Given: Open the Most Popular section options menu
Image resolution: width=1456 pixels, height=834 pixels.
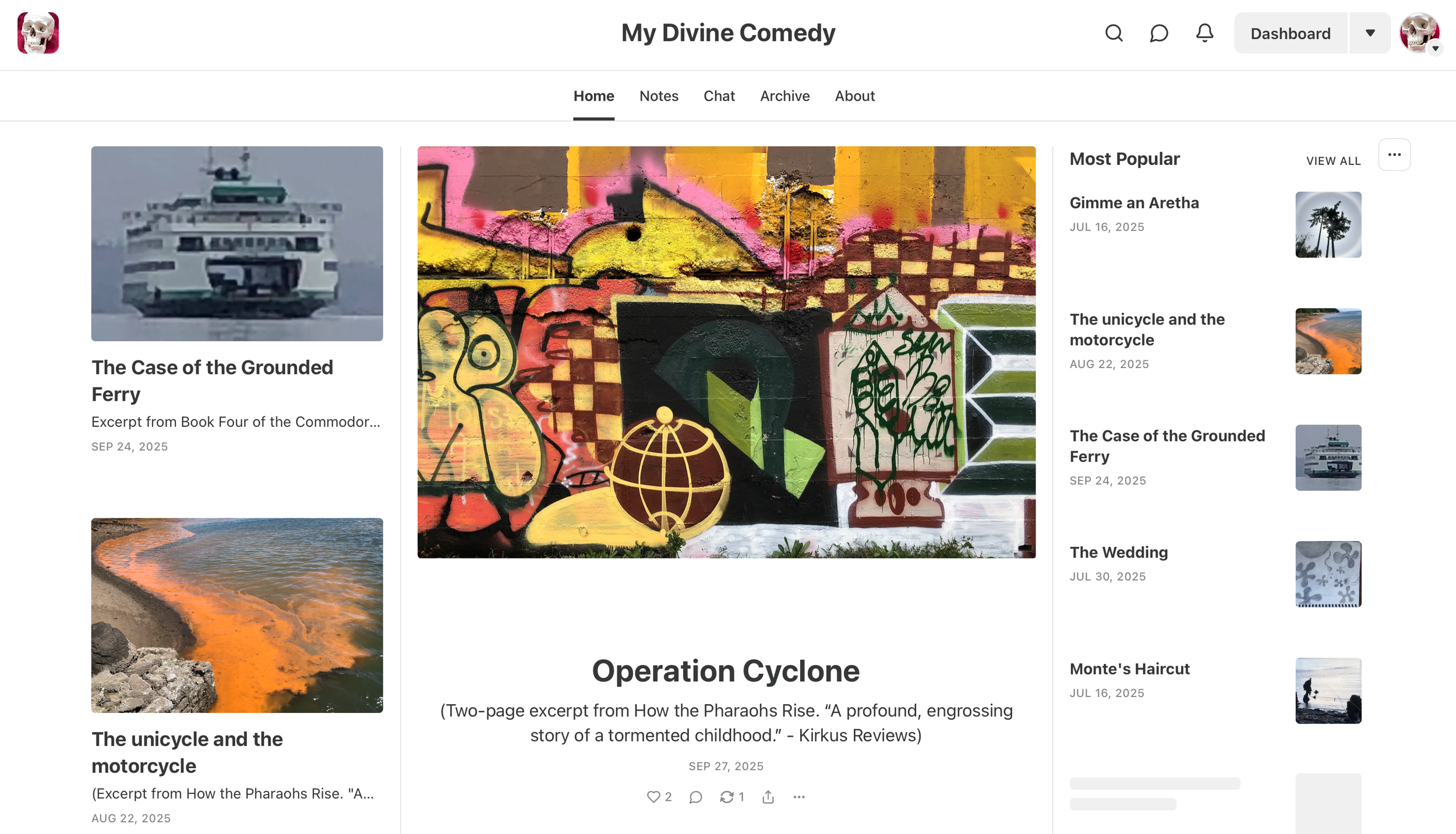Looking at the screenshot, I should pyautogui.click(x=1394, y=155).
